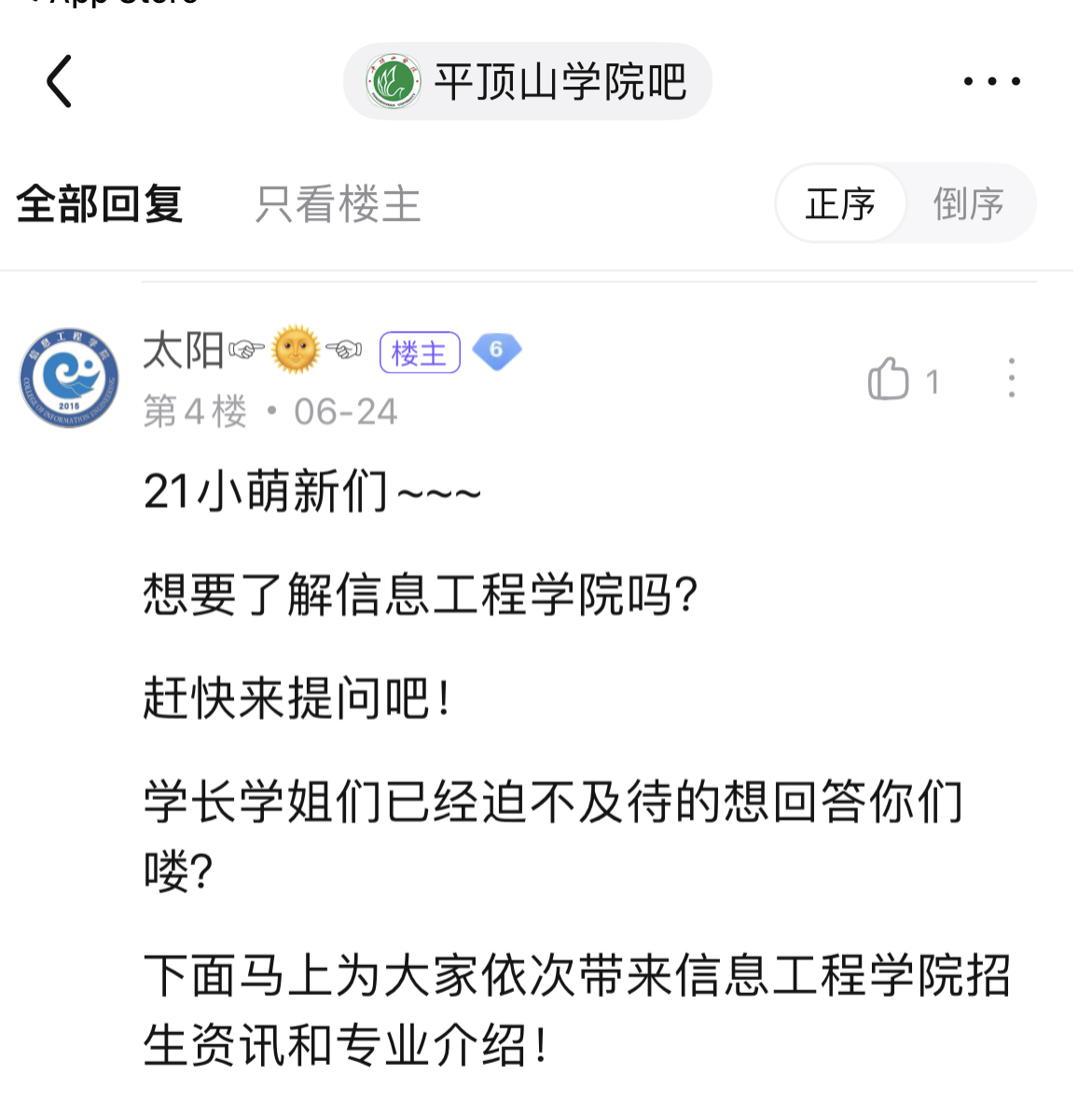Switch to the 全部回复 tab
This screenshot has width=1092, height=1102.
tap(99, 203)
